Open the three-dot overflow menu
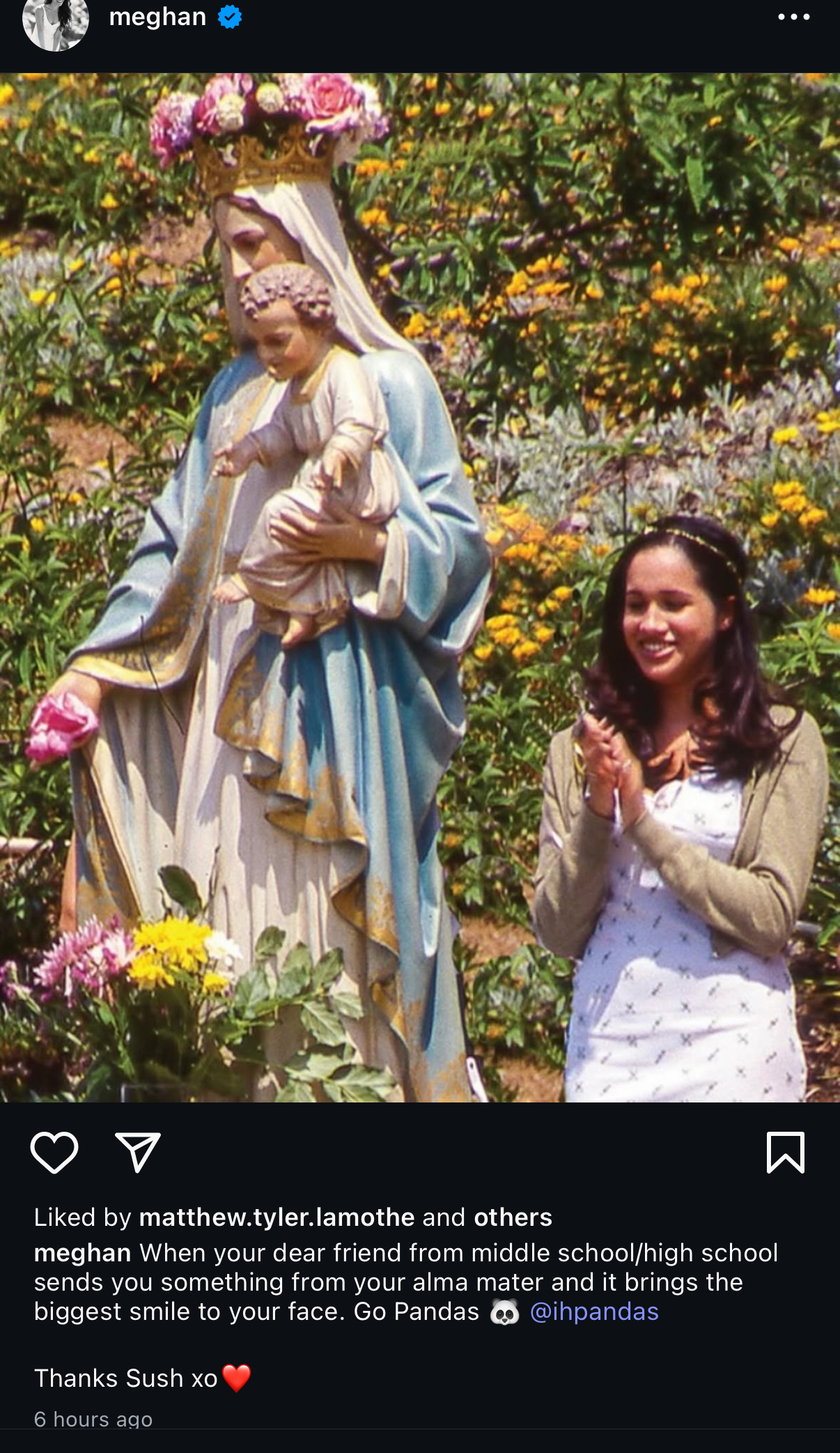 [793, 17]
